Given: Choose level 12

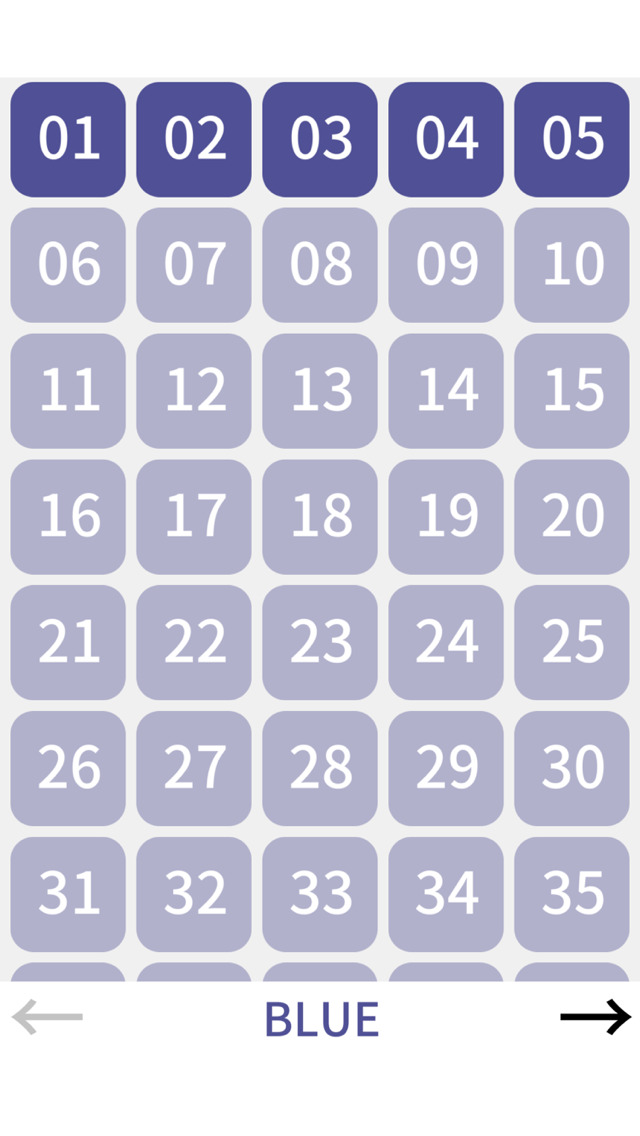Looking at the screenshot, I should [x=194, y=391].
